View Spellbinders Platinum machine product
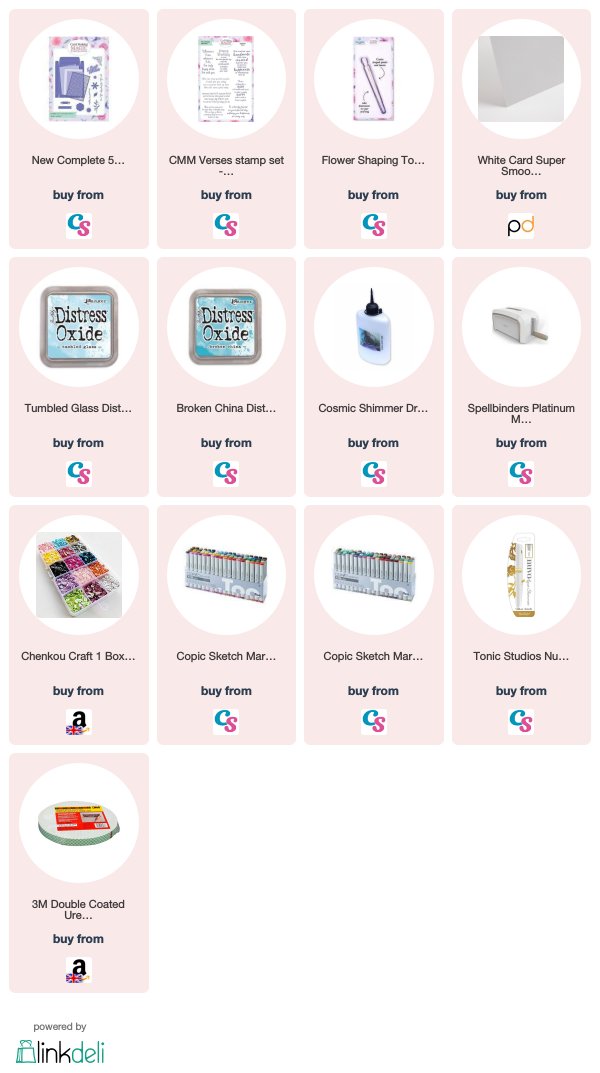 pyautogui.click(x=521, y=377)
